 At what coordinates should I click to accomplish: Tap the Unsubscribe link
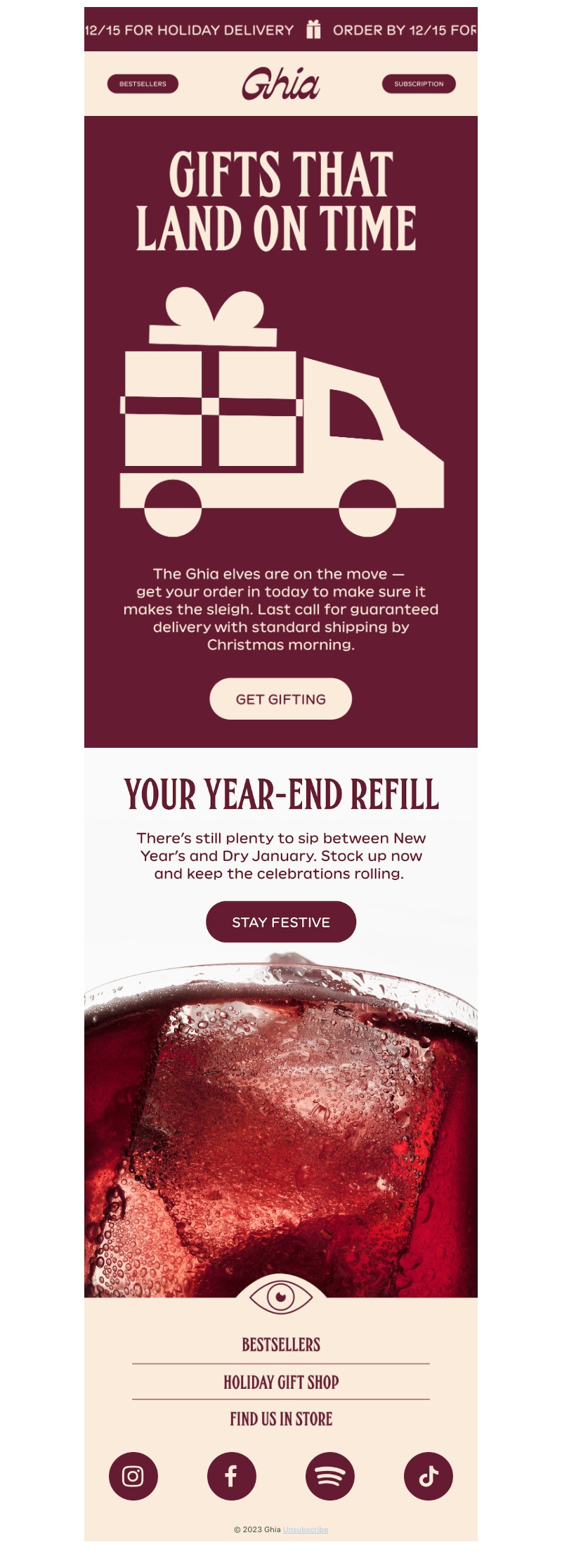(306, 1529)
